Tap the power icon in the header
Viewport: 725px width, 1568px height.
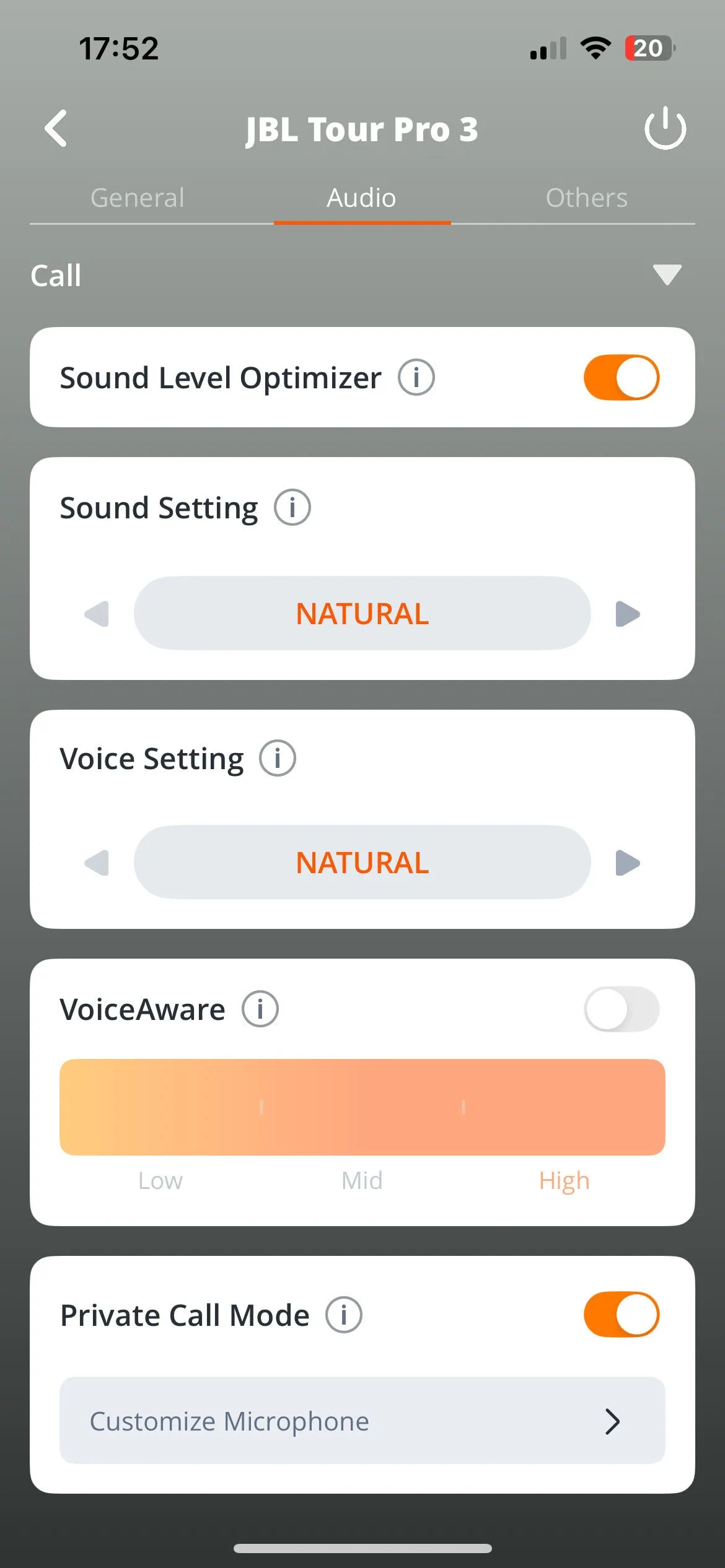point(665,129)
